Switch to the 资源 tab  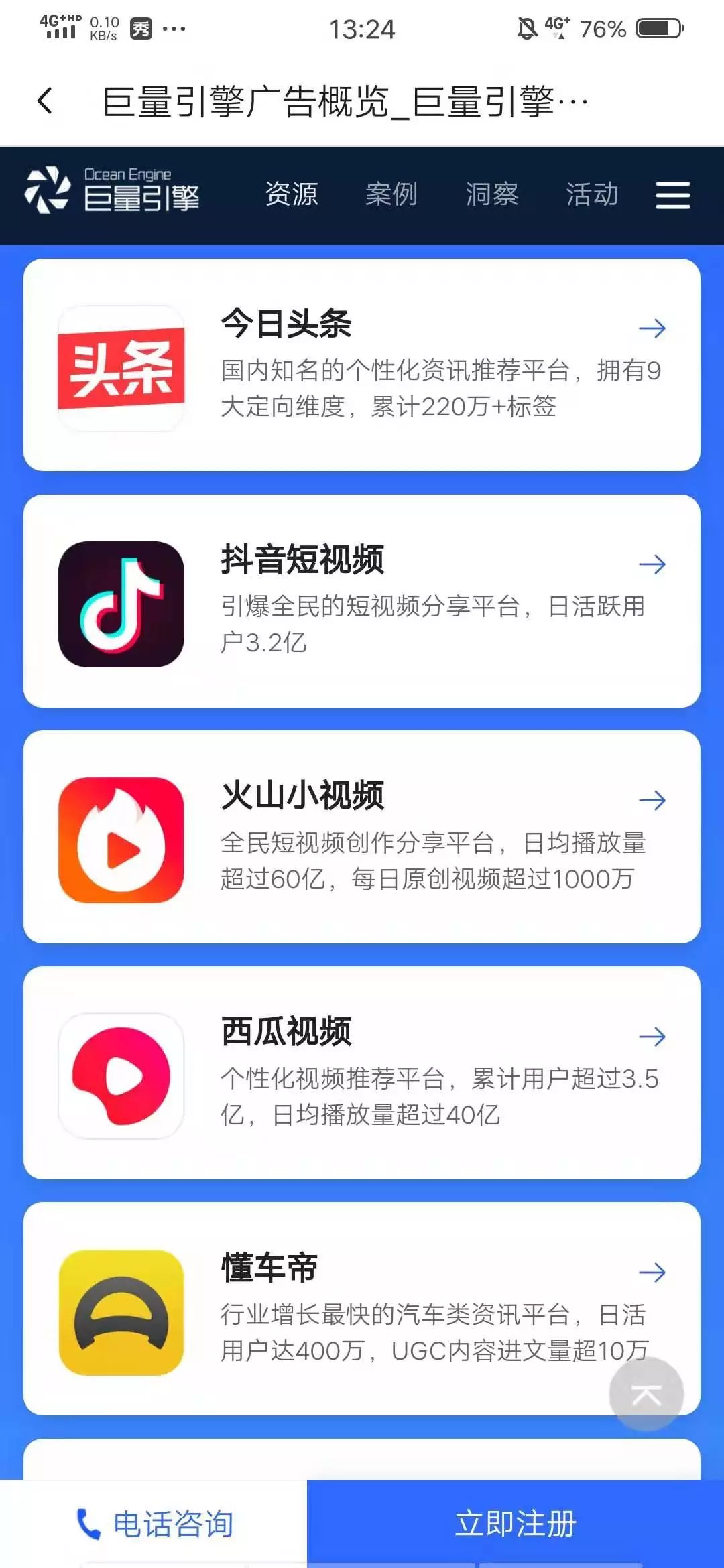click(x=291, y=194)
